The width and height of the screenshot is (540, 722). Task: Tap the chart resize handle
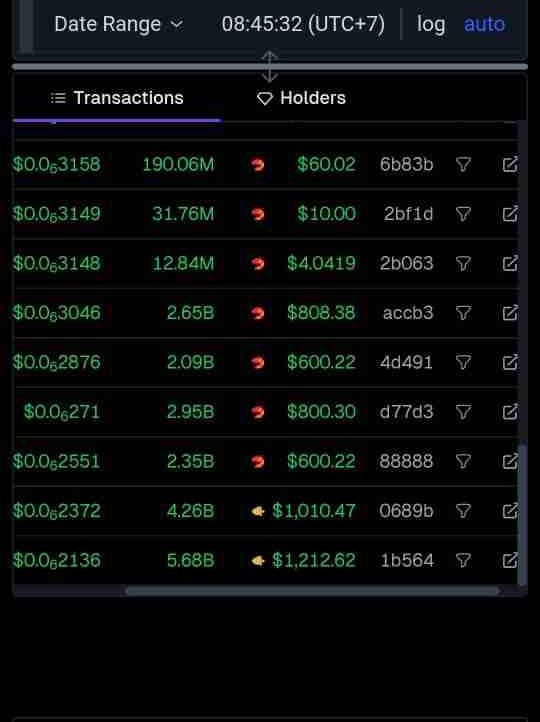click(269, 67)
